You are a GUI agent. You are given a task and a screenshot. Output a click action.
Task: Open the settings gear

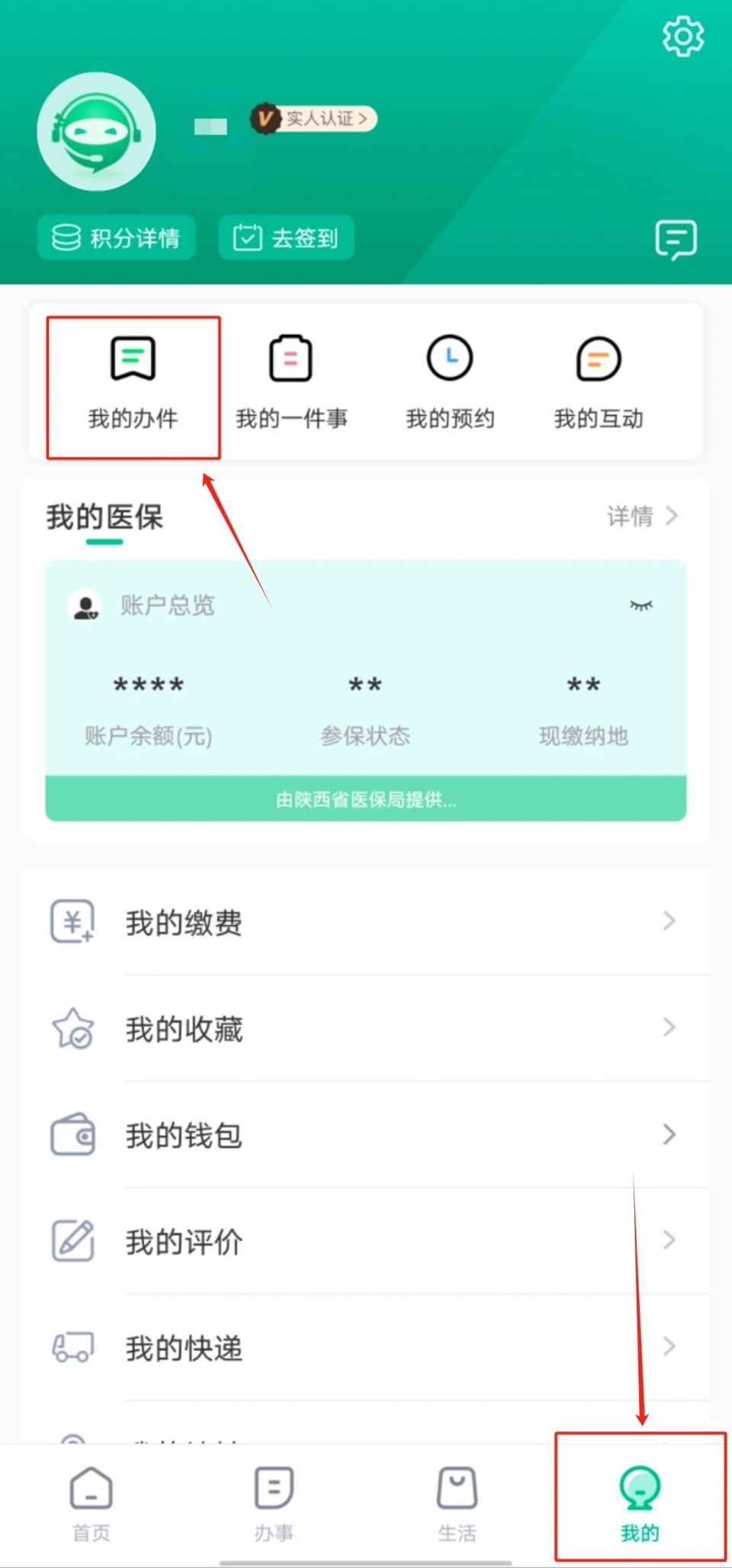[x=683, y=34]
